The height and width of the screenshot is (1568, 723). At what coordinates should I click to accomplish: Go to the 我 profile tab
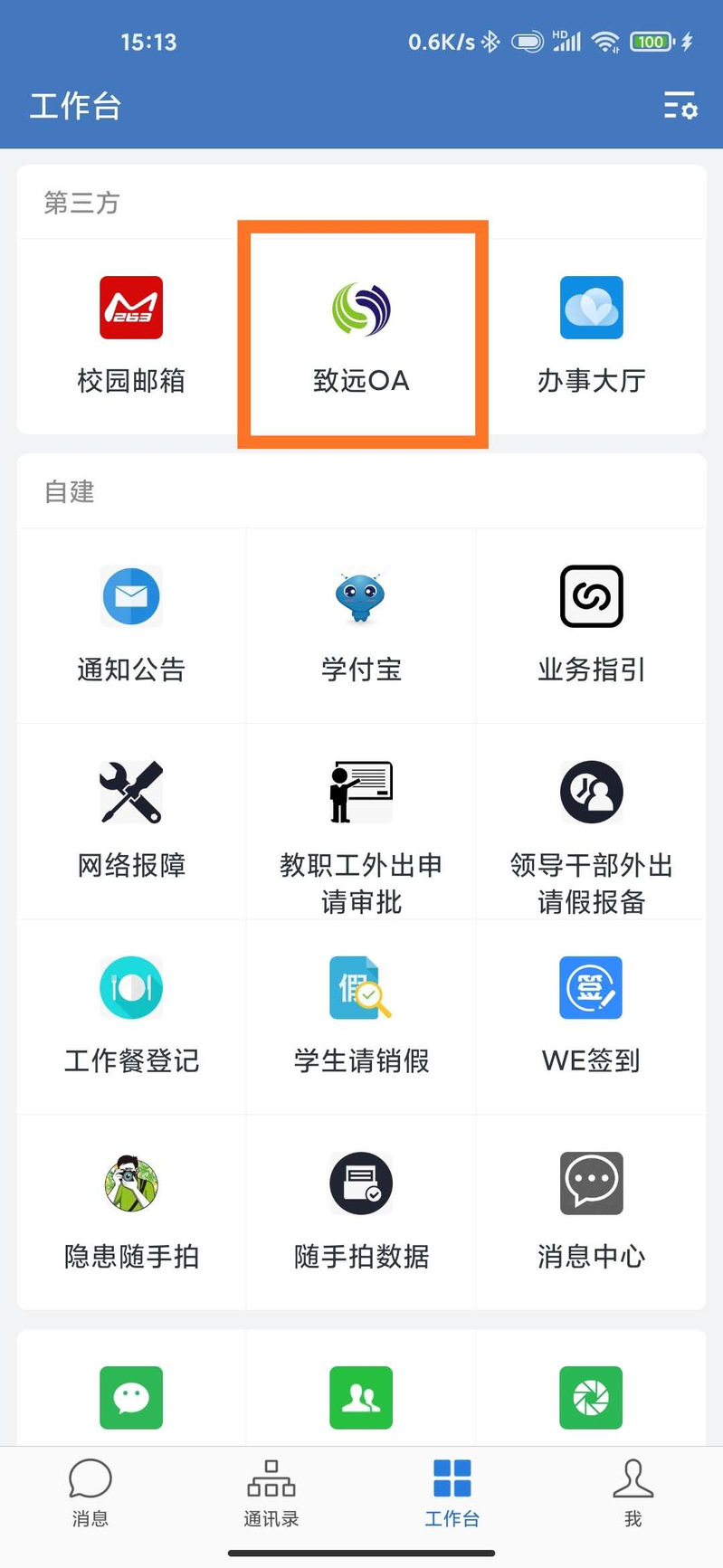pyautogui.click(x=633, y=1493)
